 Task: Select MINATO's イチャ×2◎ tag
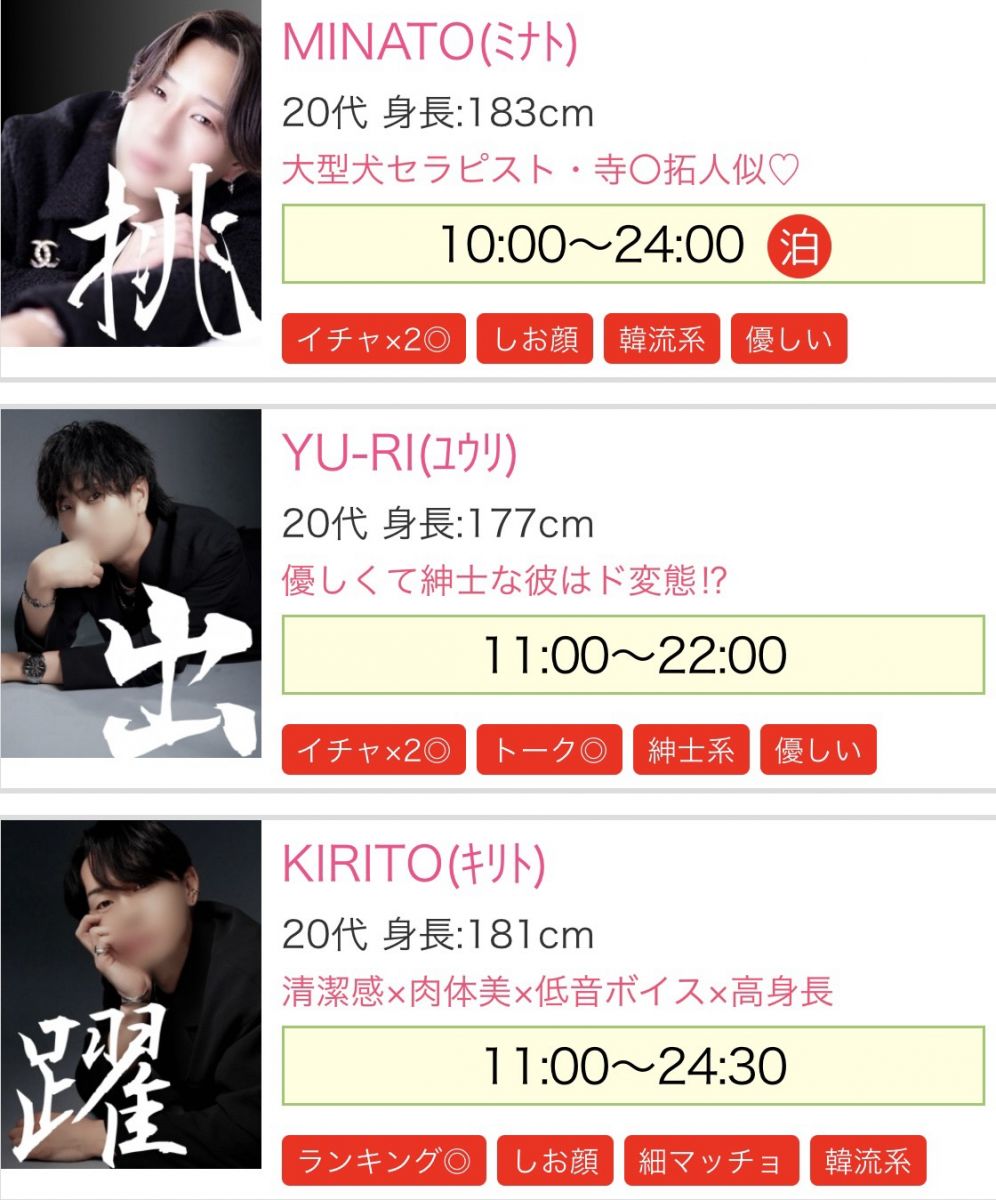coord(373,340)
